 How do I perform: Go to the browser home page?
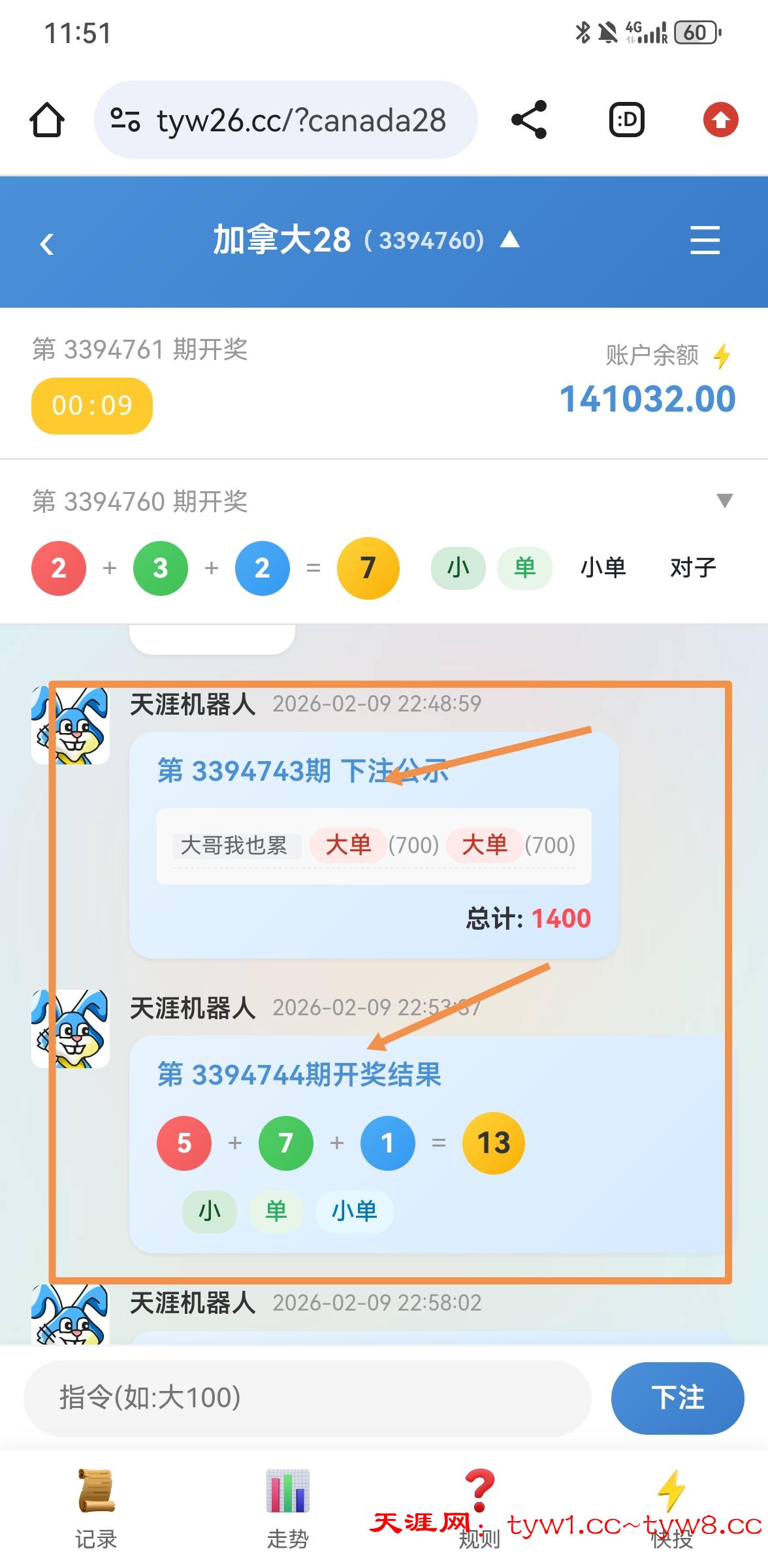pos(47,120)
